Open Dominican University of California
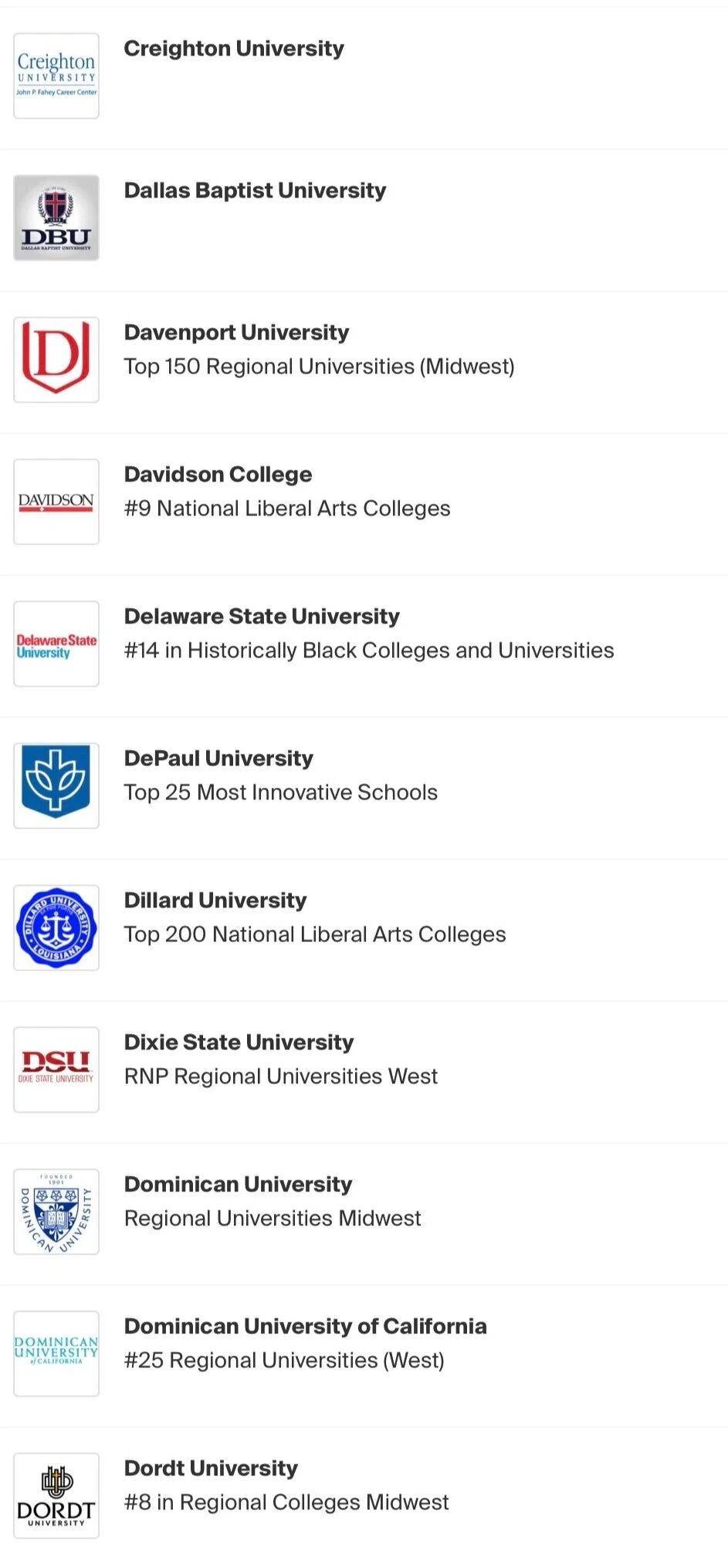This screenshot has height=1568, width=728. [x=305, y=1327]
